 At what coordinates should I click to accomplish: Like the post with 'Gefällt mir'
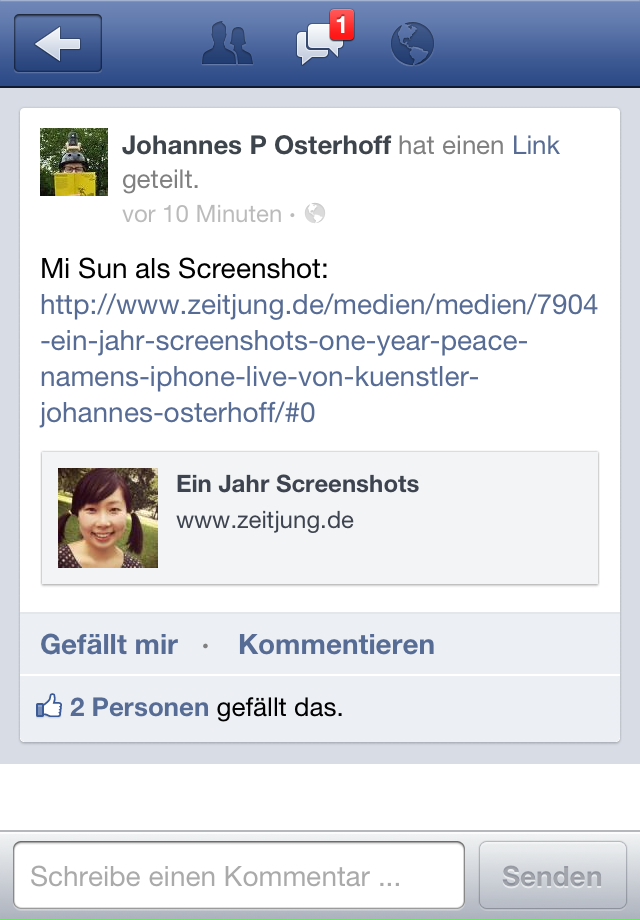[x=109, y=644]
